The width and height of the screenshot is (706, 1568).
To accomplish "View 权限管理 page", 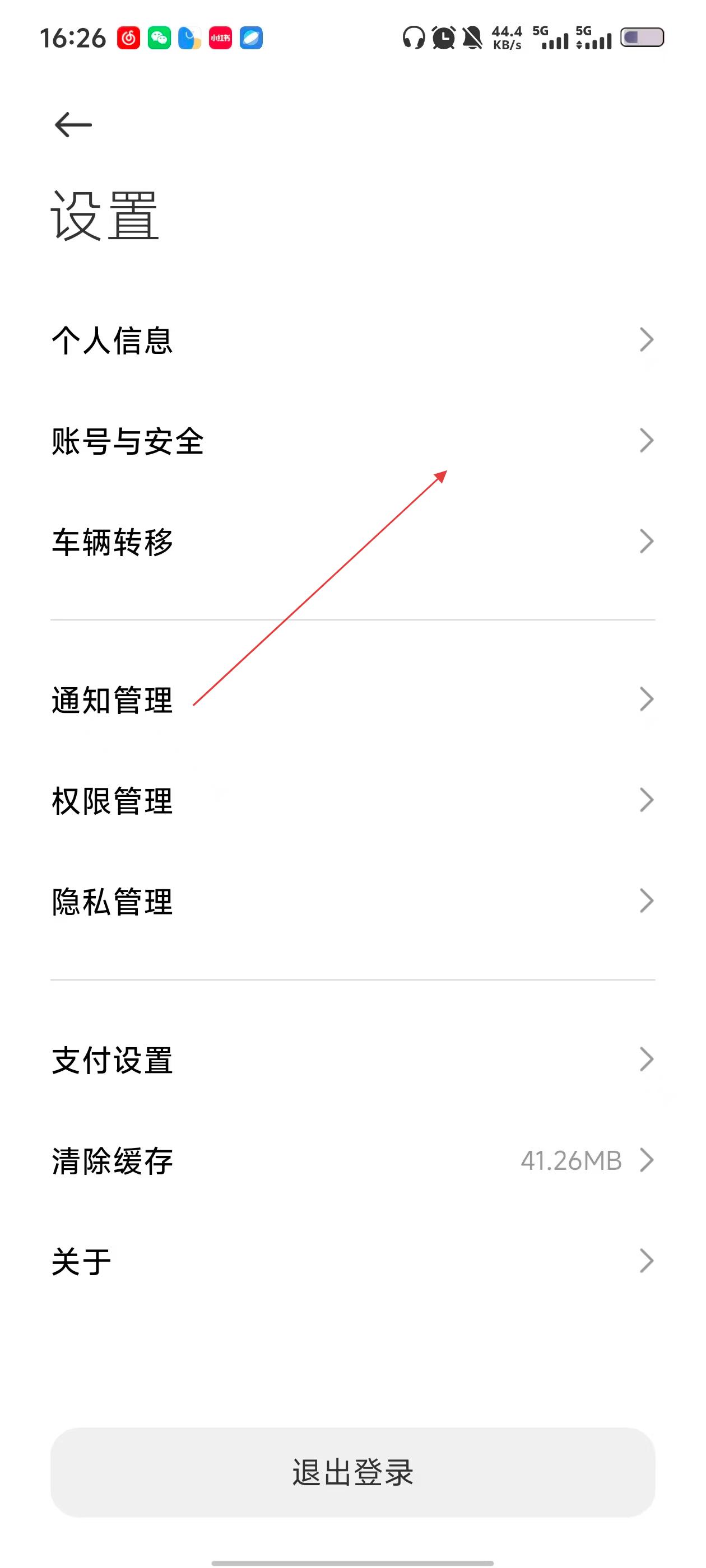I will 352,800.
